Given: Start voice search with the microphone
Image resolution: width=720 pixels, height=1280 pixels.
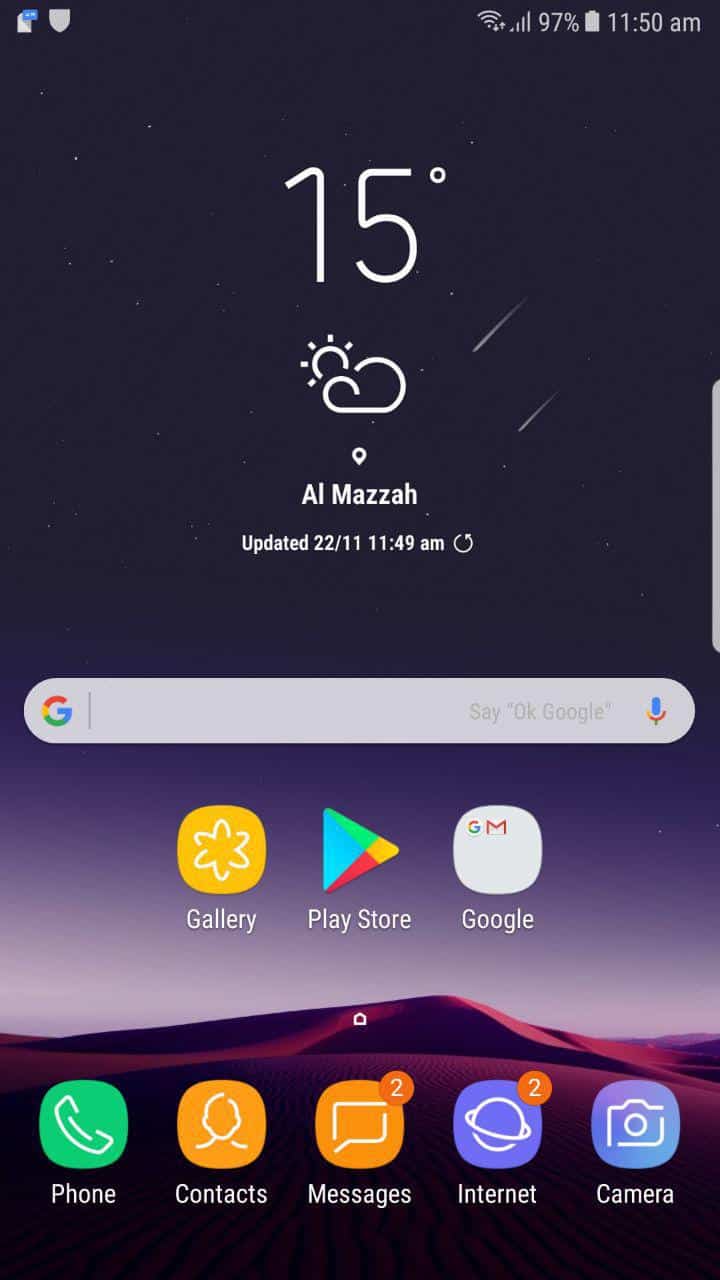Looking at the screenshot, I should [x=656, y=711].
